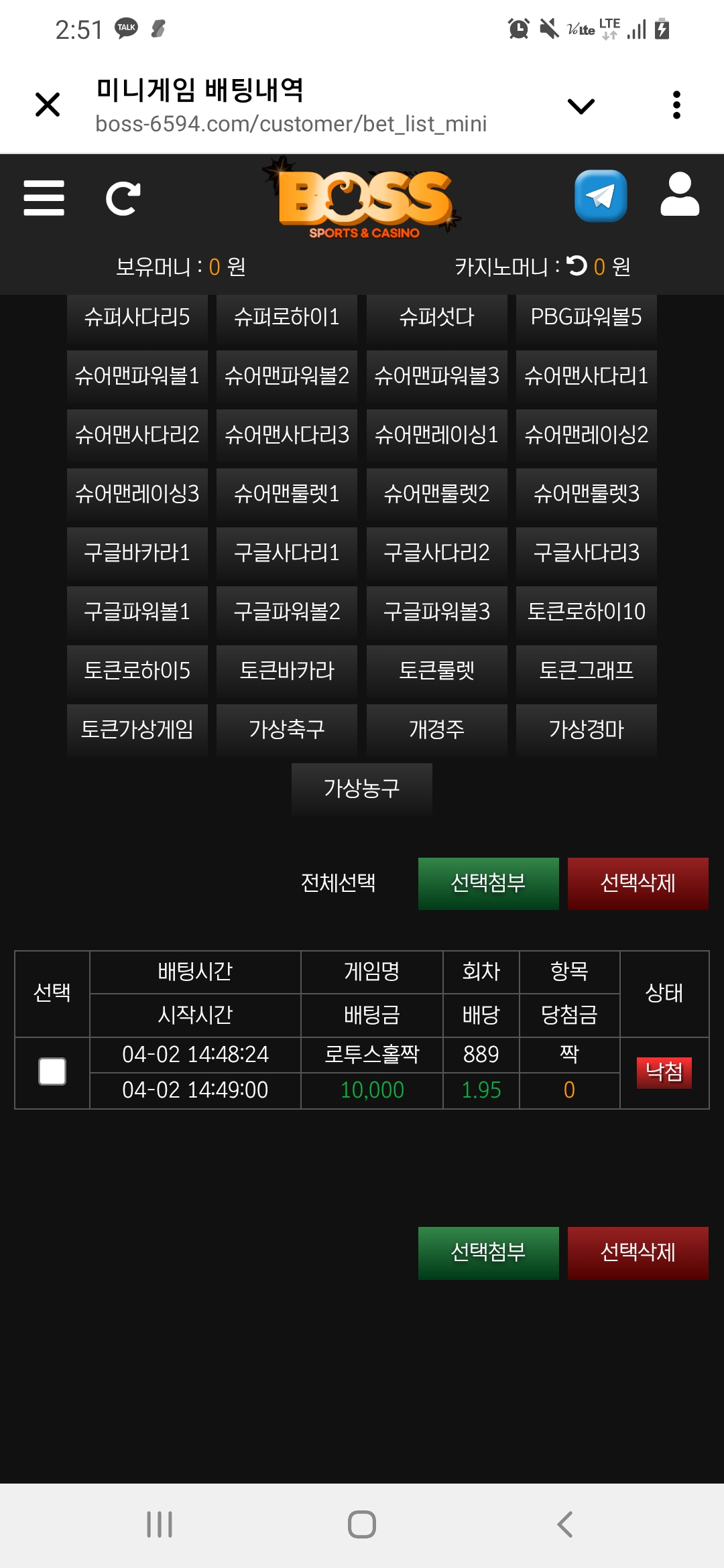
Task: Open the hamburger side menu
Action: tap(44, 198)
